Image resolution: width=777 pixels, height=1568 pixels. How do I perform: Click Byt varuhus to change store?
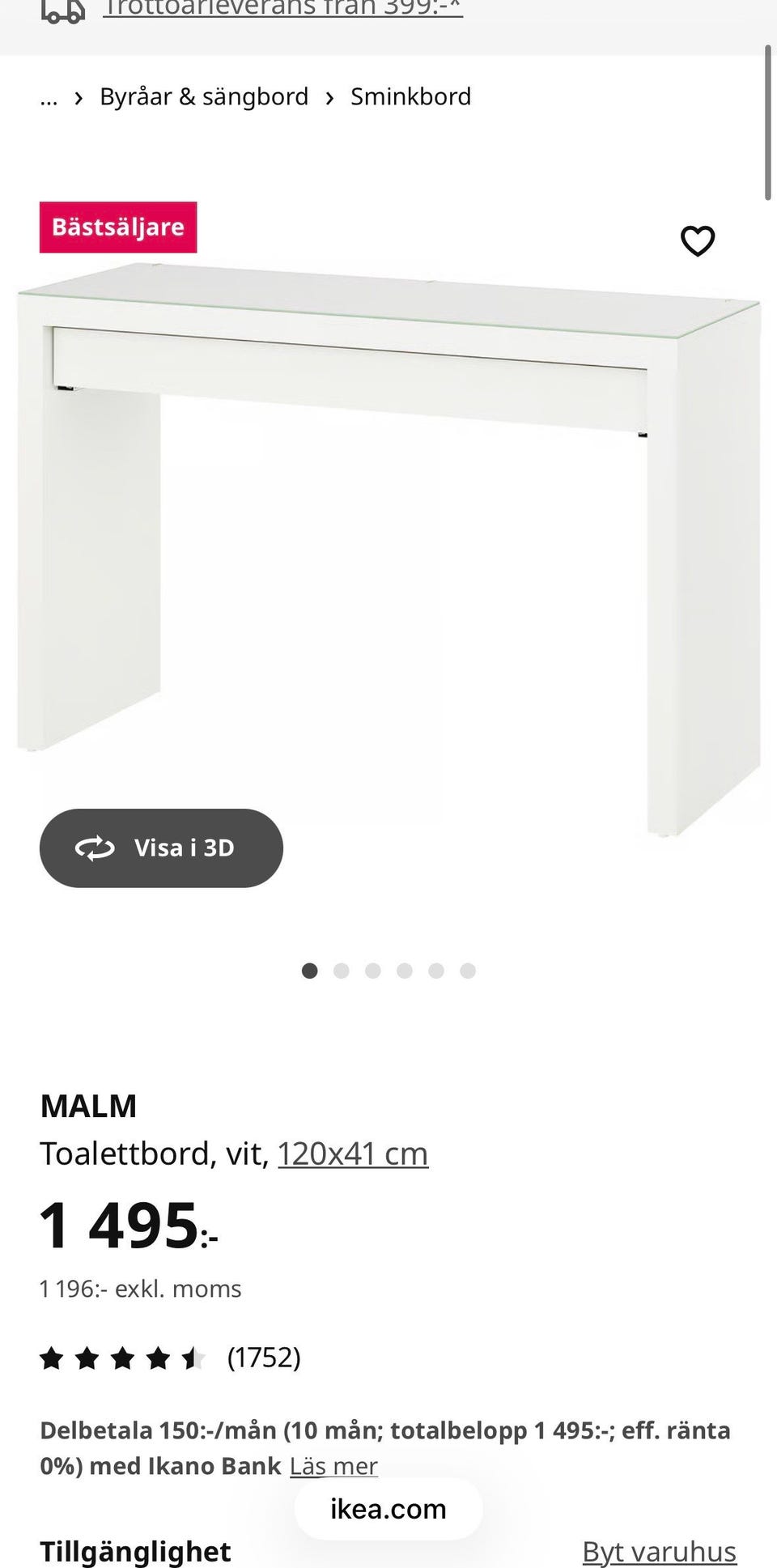(659, 1550)
